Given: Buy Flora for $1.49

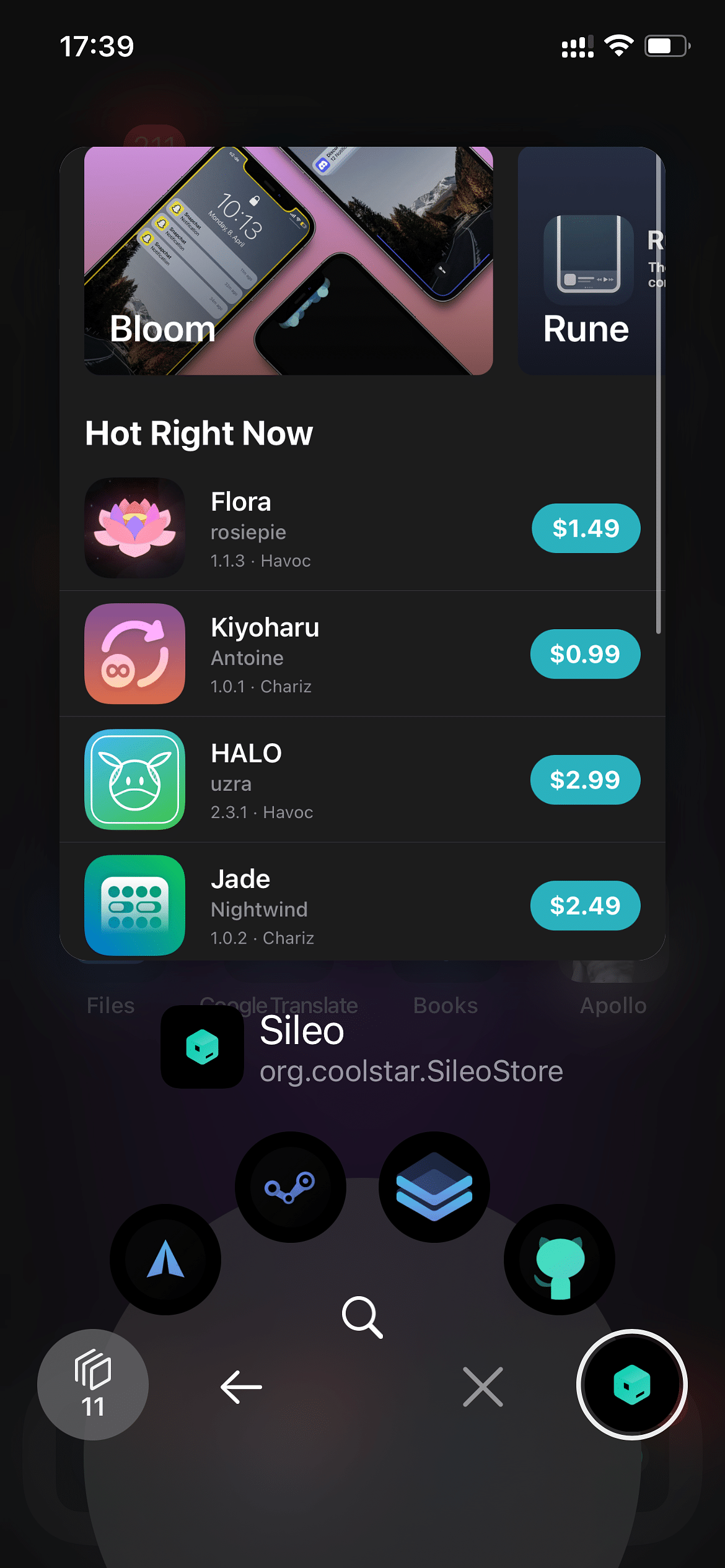Looking at the screenshot, I should 586,528.
